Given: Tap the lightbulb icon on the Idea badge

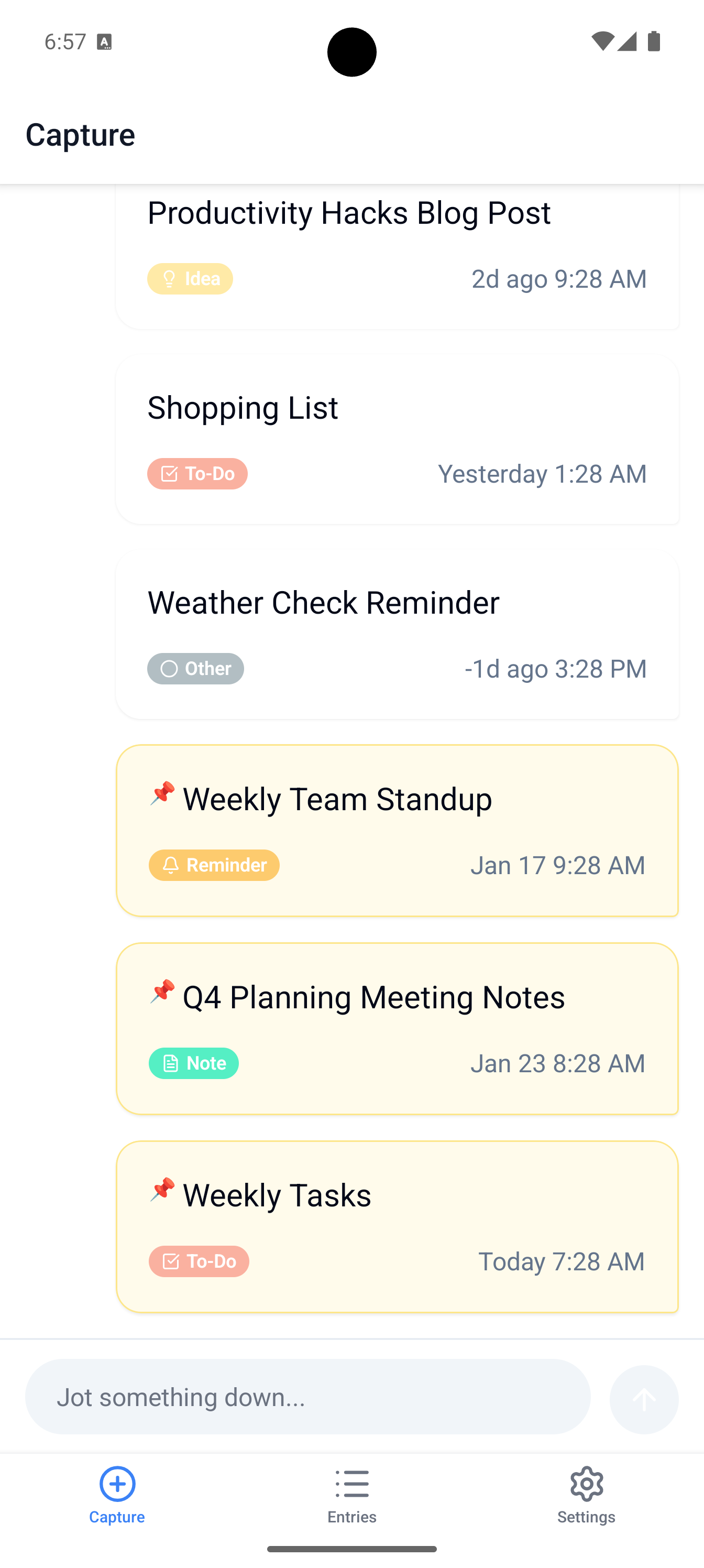Looking at the screenshot, I should pos(169,278).
